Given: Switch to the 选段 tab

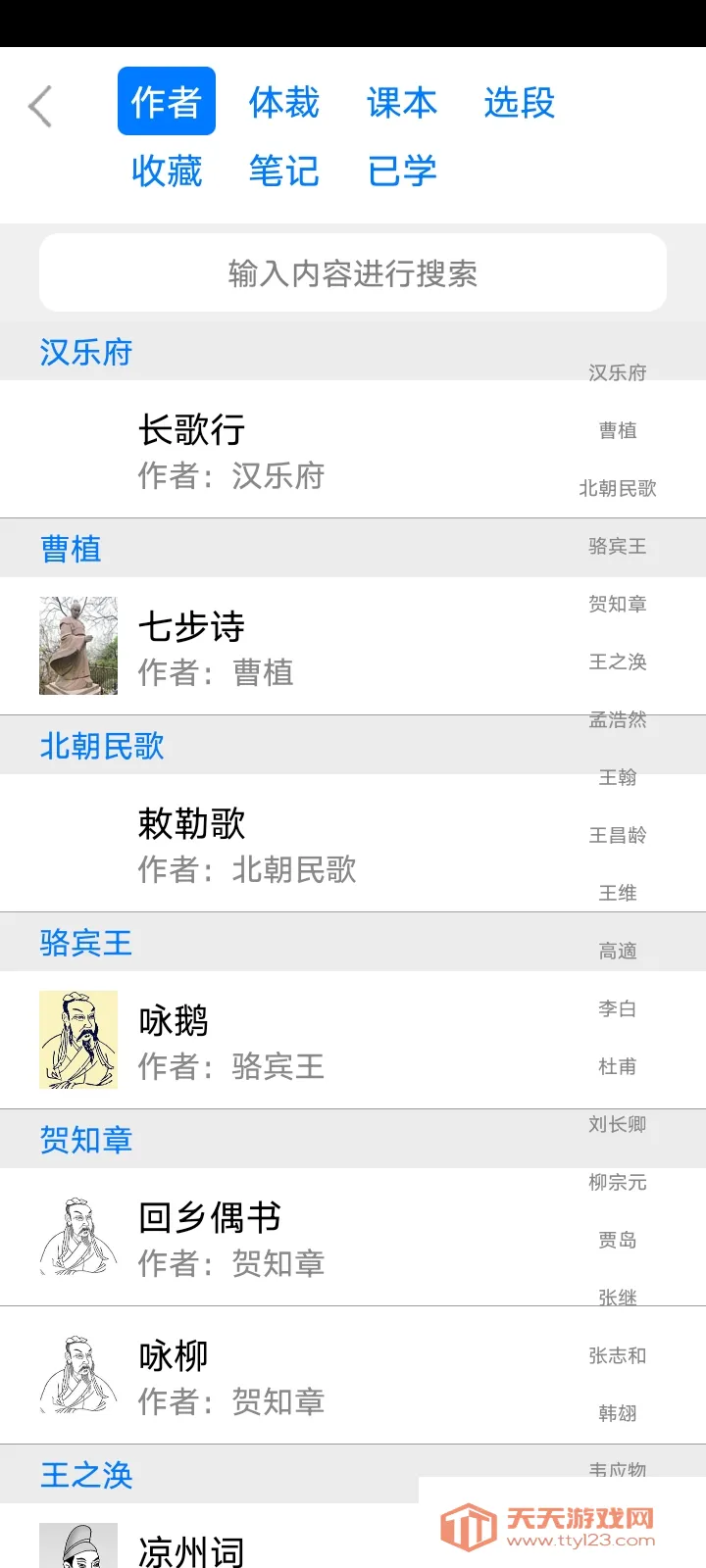Looking at the screenshot, I should (520, 102).
